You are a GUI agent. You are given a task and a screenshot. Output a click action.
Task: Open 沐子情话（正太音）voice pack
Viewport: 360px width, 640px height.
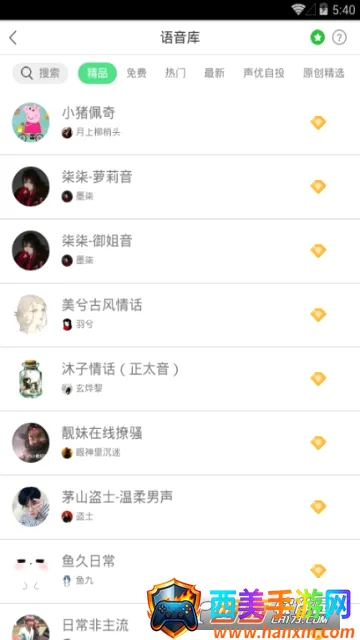point(180,379)
